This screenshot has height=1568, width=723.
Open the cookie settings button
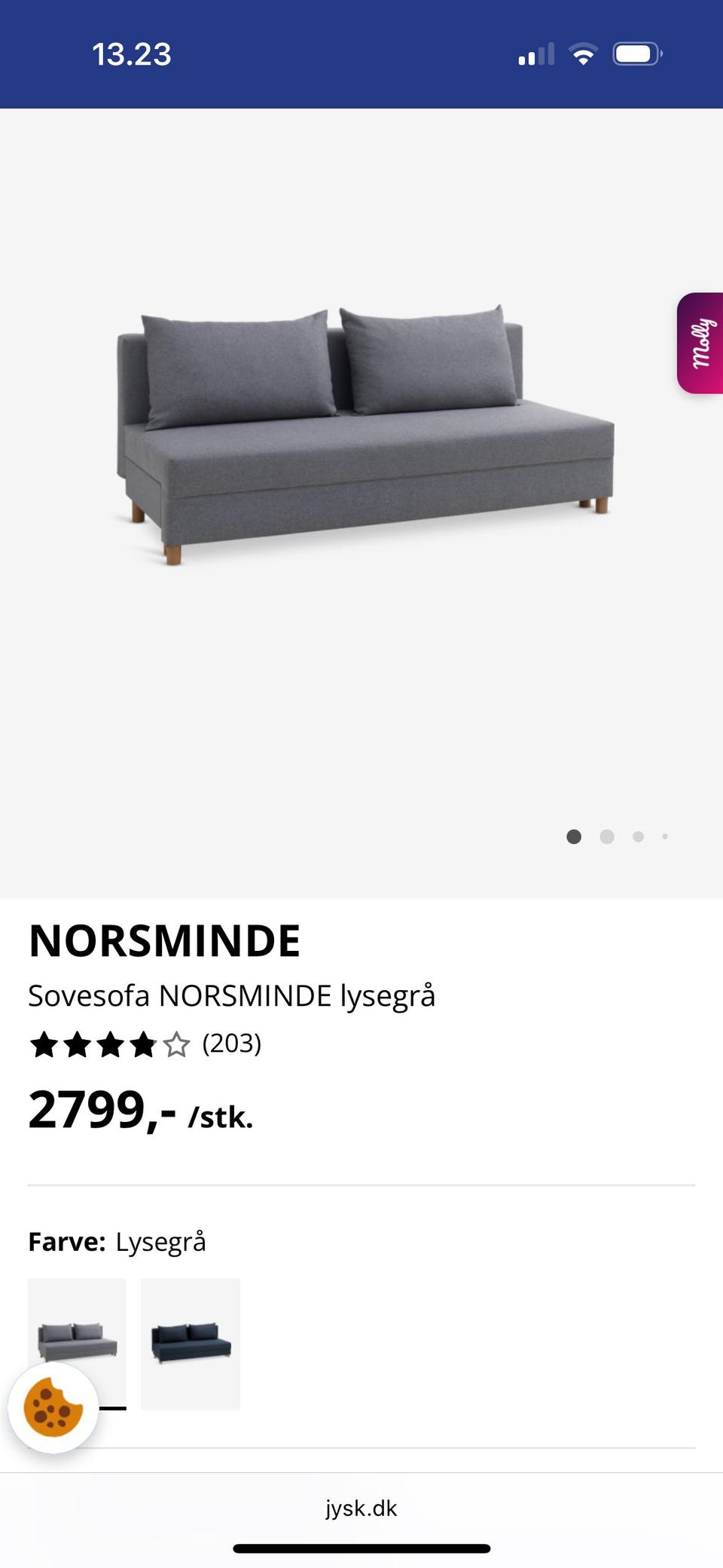click(53, 1408)
